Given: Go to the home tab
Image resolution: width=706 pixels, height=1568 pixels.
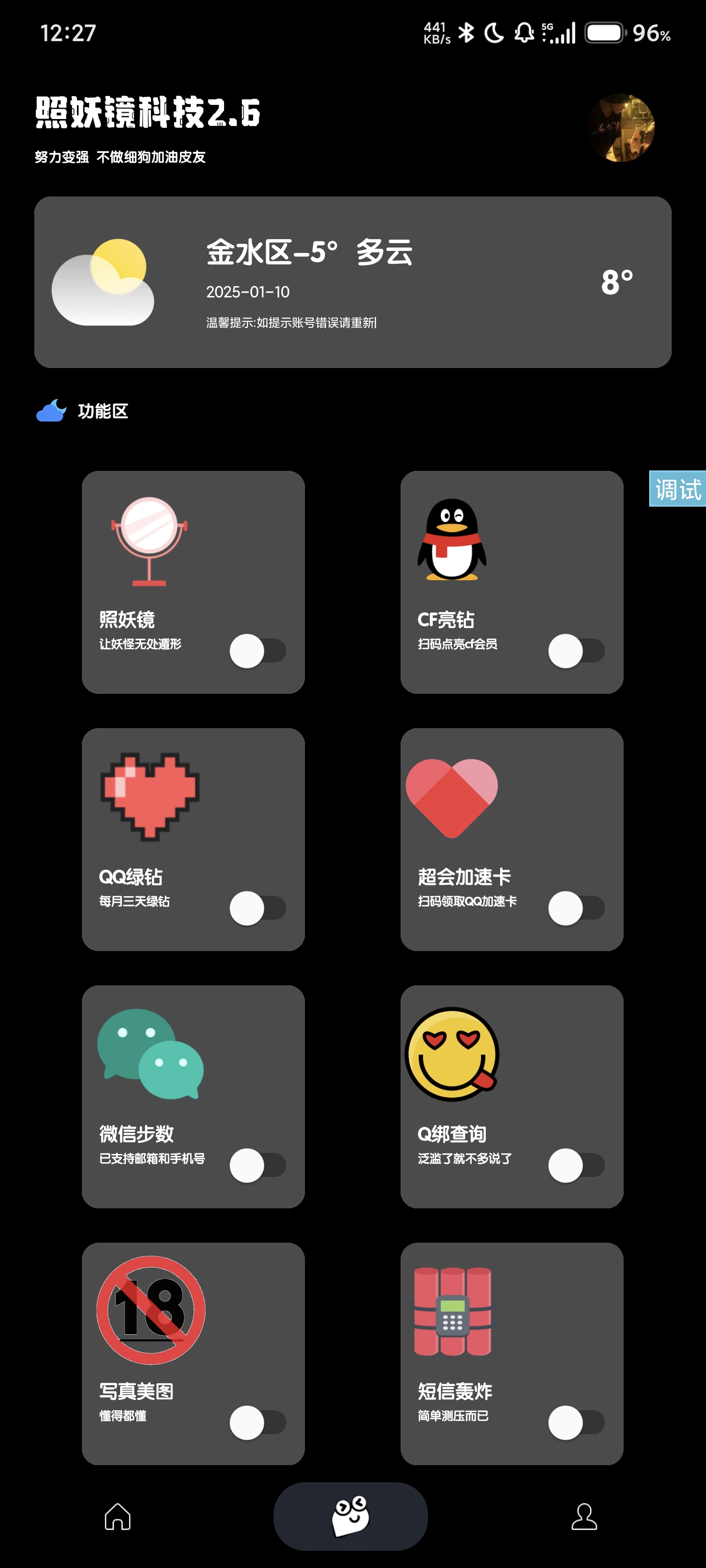Looking at the screenshot, I should click(x=118, y=1516).
